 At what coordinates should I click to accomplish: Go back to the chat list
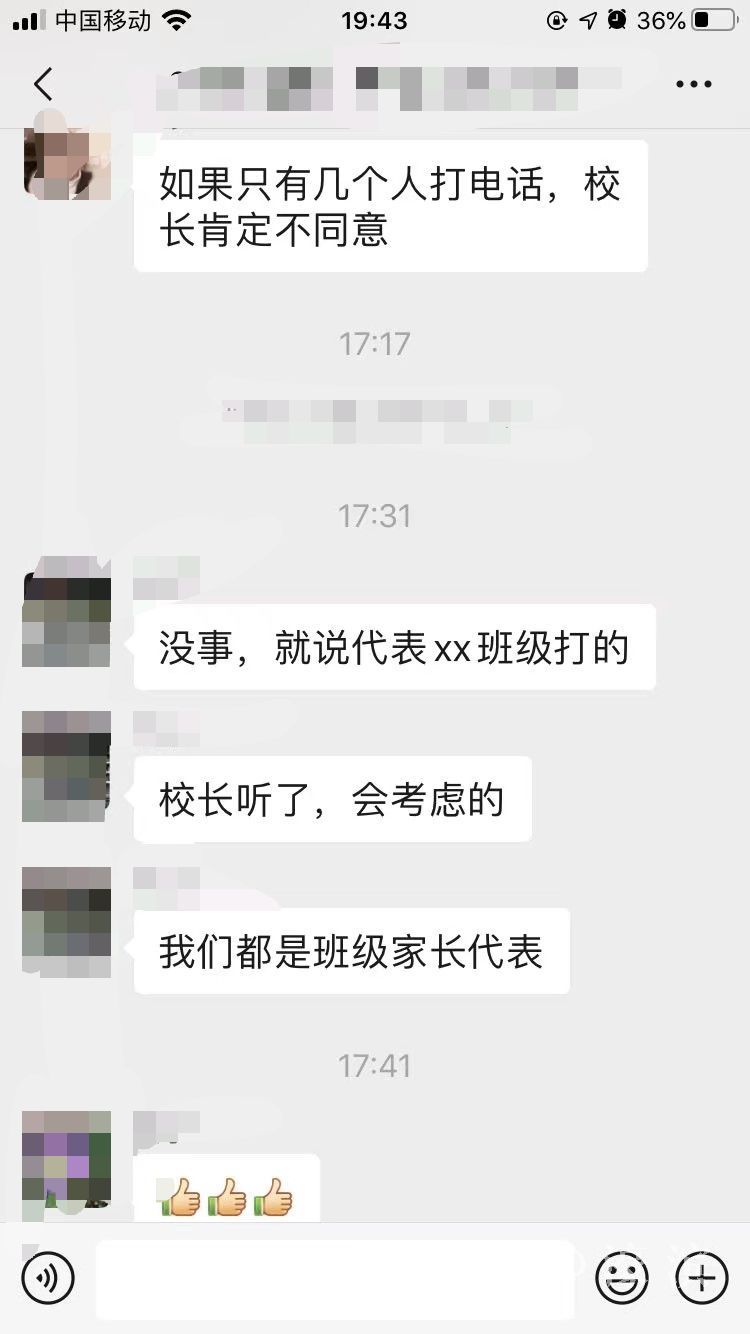pyautogui.click(x=43, y=85)
